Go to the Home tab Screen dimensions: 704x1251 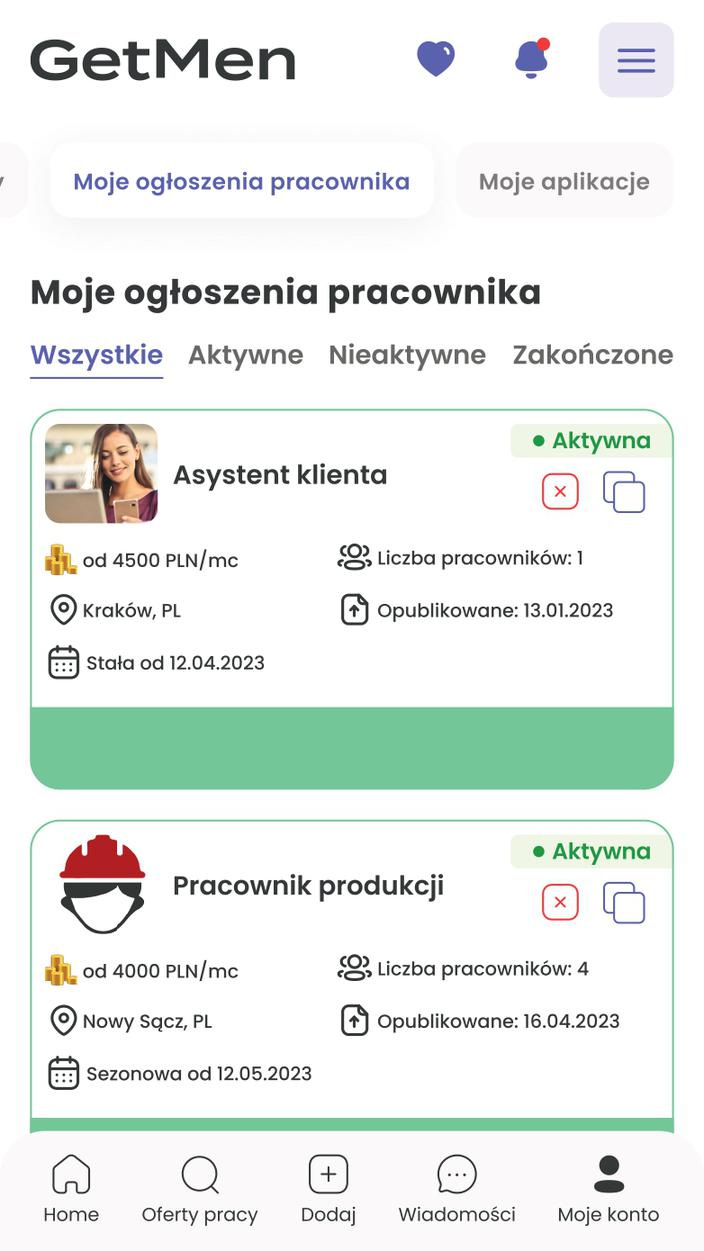[x=71, y=1190]
